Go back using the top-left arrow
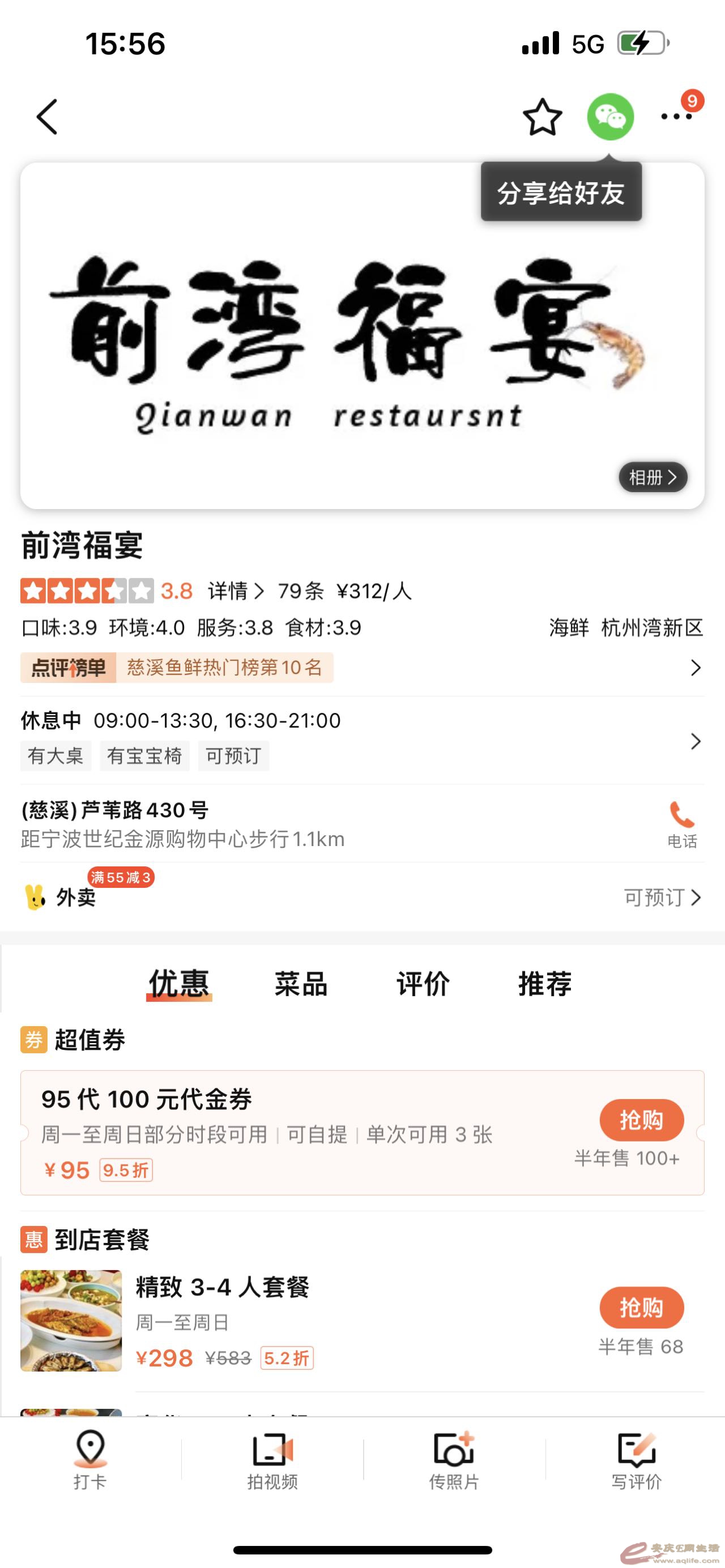The width and height of the screenshot is (725, 1568). click(x=47, y=116)
